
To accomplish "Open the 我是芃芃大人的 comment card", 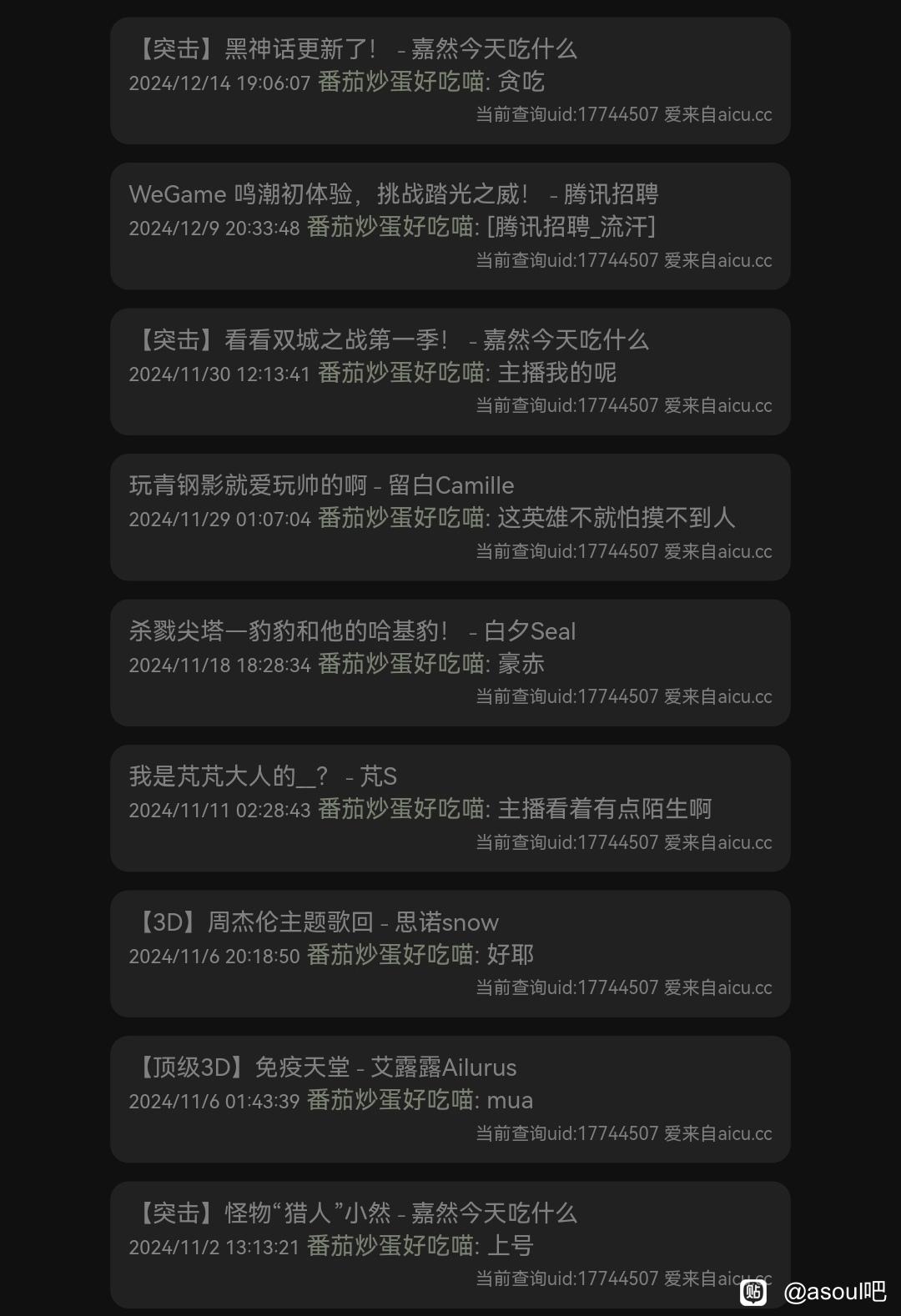I will coord(450,808).
